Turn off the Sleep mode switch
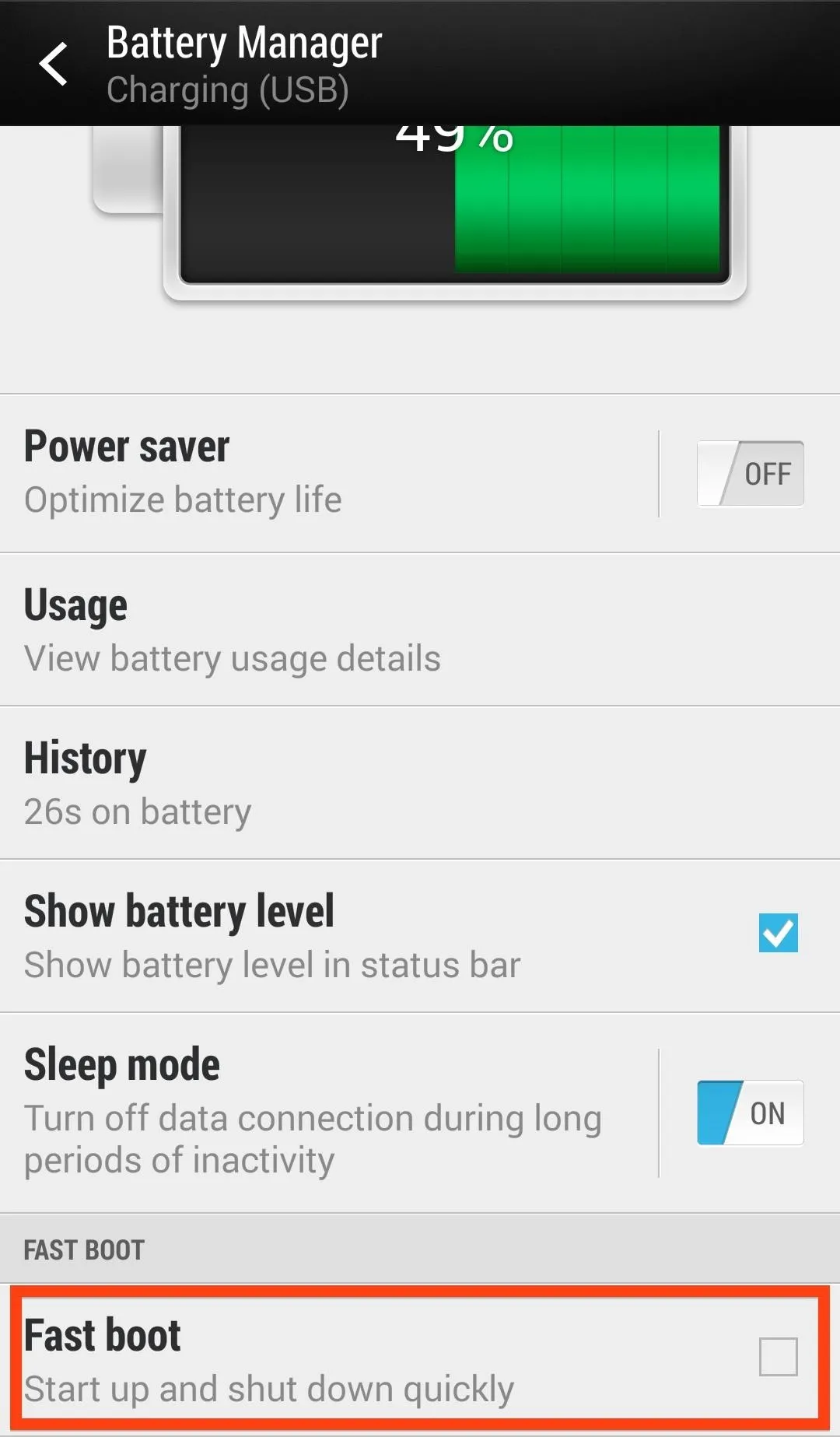Screen dimensions: 840x1437 (x=750, y=1113)
